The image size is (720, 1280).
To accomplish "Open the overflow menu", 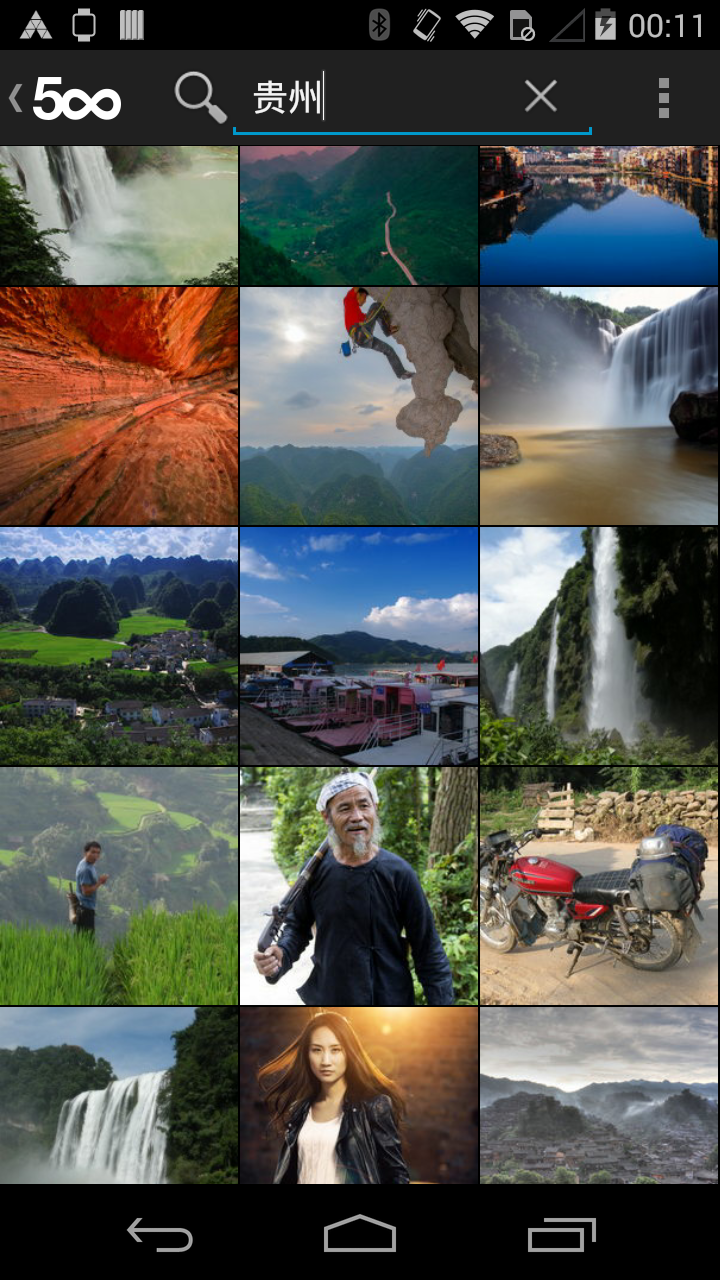I will 663,97.
